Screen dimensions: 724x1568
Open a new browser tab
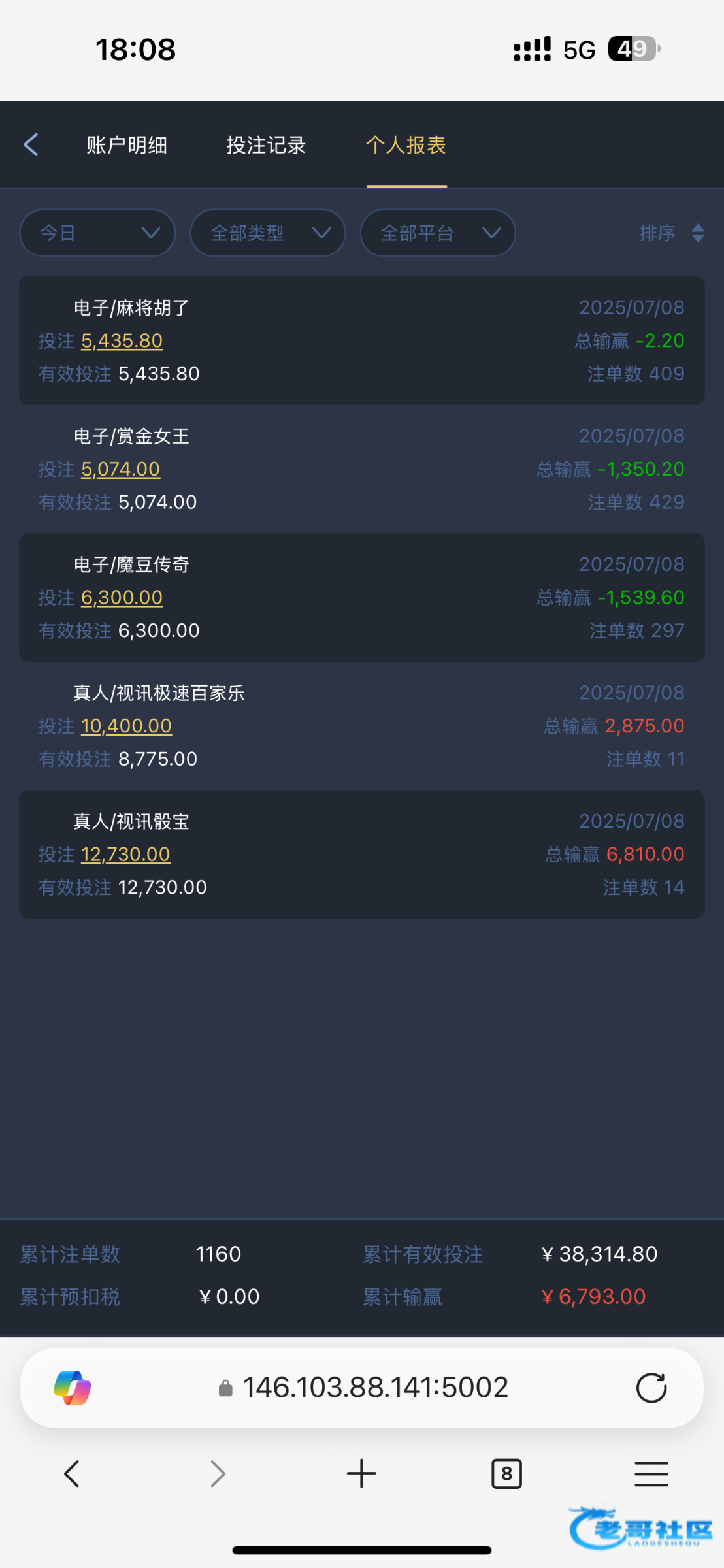[361, 1474]
